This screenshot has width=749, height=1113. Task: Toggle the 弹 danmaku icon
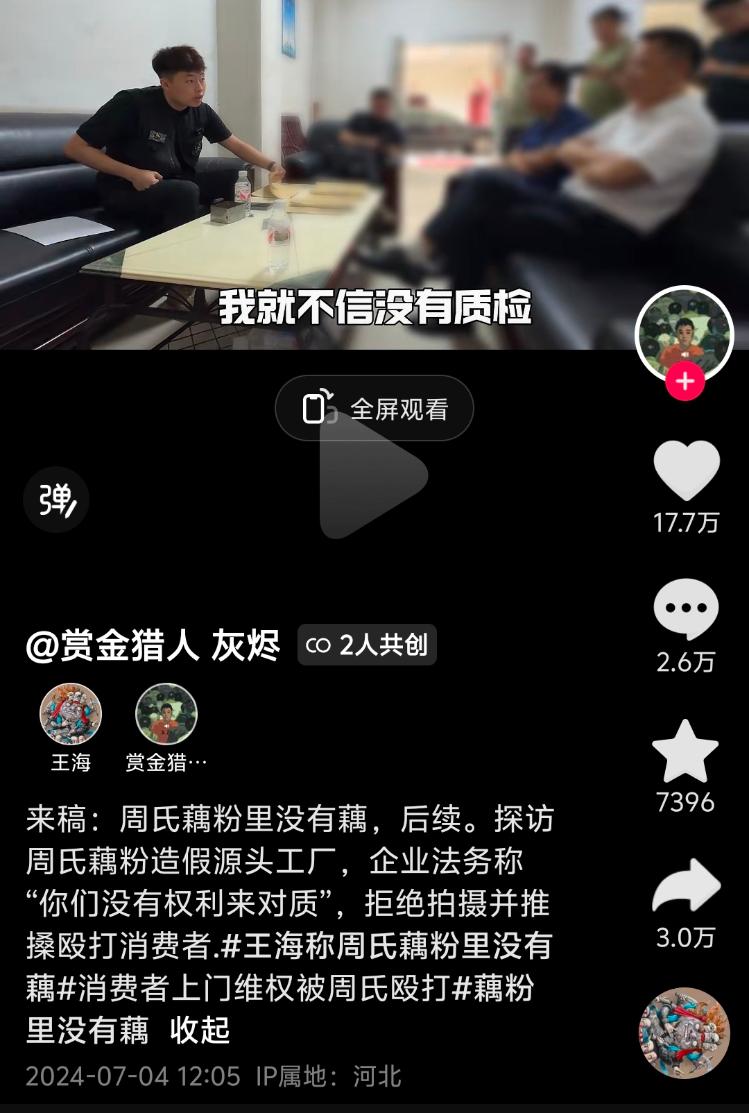tap(57, 500)
